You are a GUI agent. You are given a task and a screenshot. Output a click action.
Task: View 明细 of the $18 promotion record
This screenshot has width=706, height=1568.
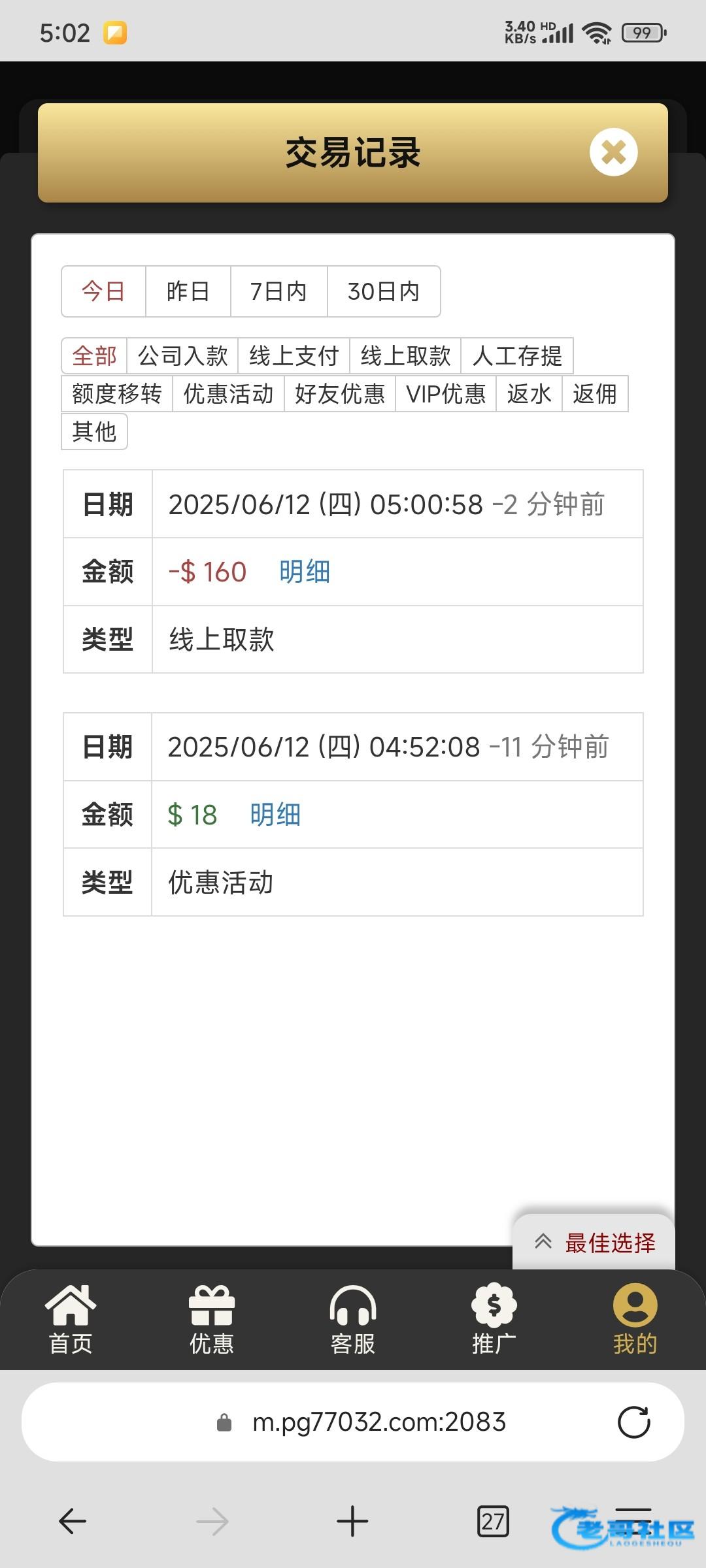[275, 815]
